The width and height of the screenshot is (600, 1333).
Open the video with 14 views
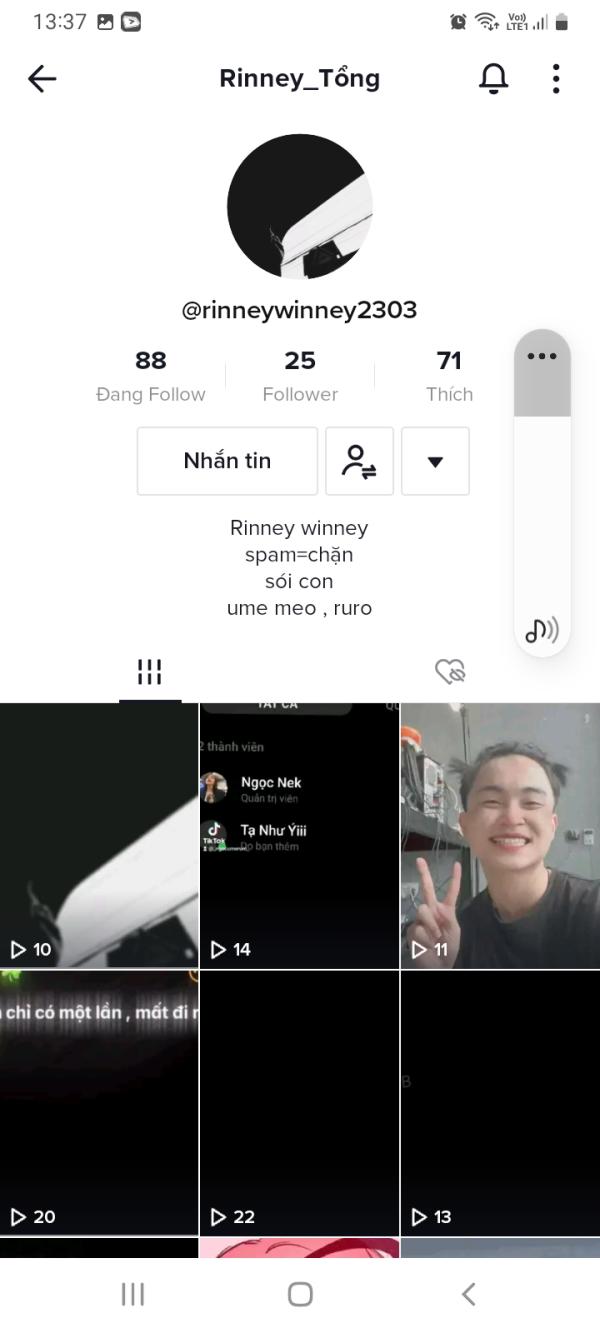coord(299,835)
